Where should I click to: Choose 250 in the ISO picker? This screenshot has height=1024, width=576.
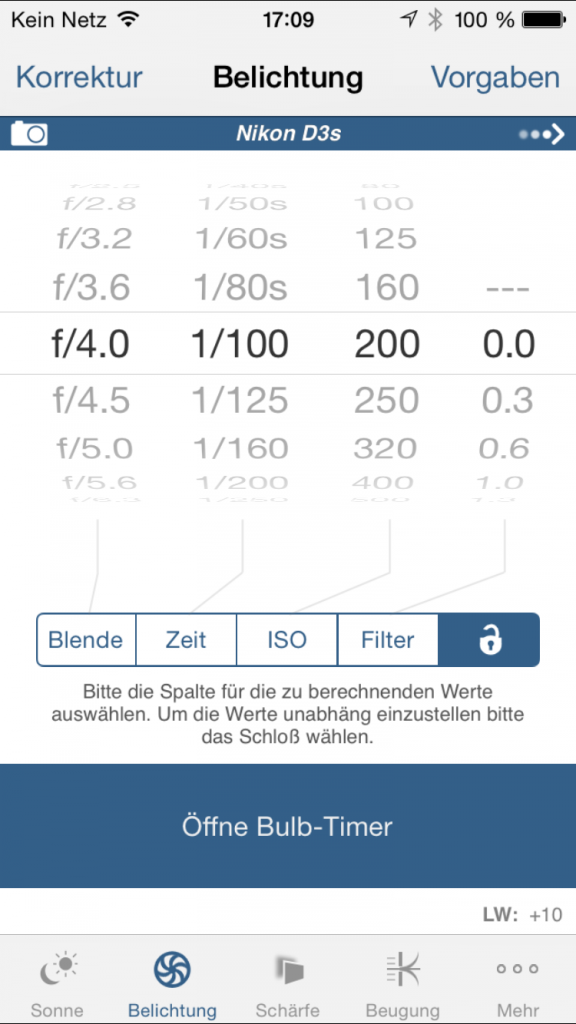pyautogui.click(x=387, y=400)
